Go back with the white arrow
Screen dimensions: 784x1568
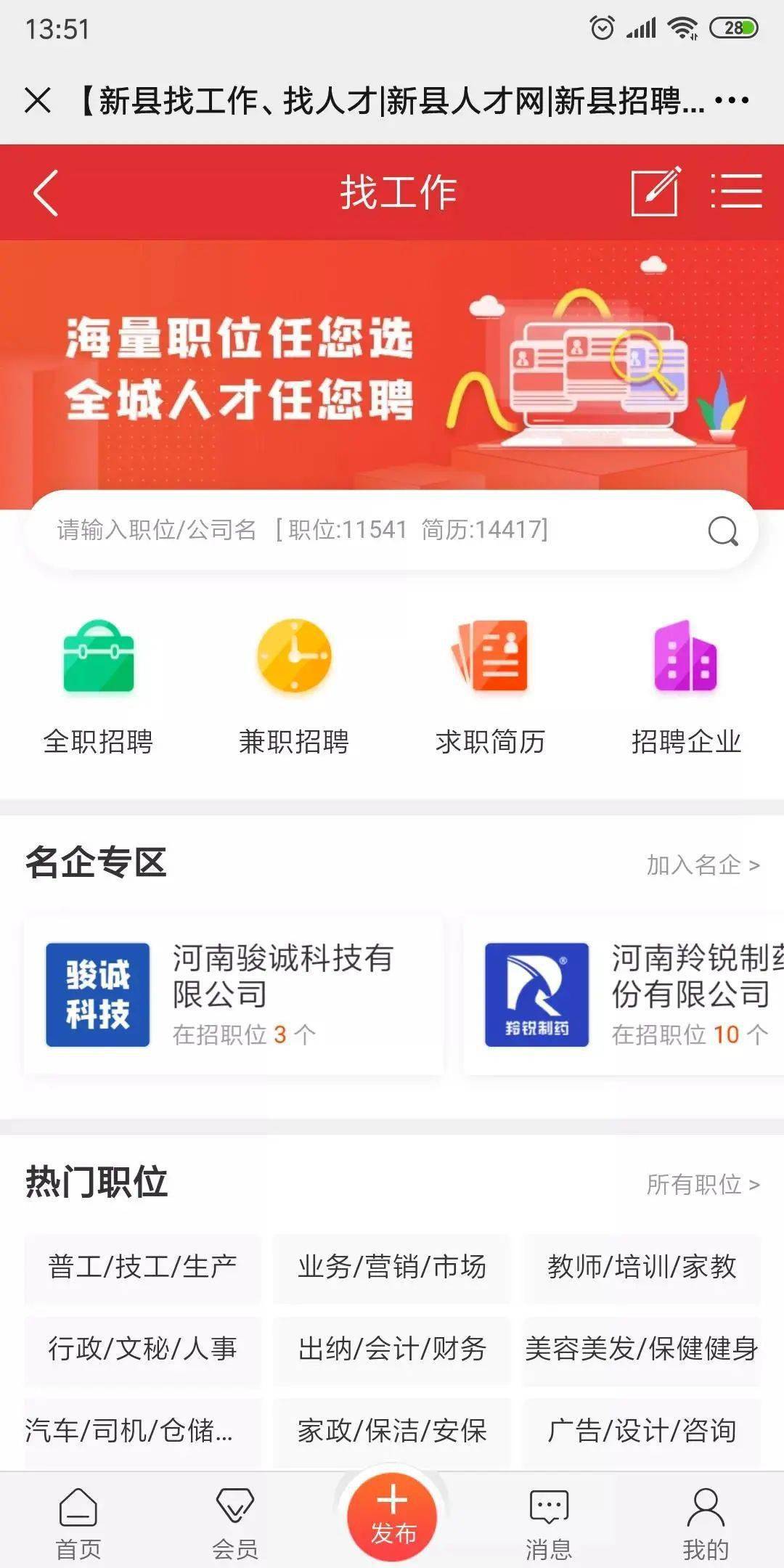pyautogui.click(x=46, y=193)
